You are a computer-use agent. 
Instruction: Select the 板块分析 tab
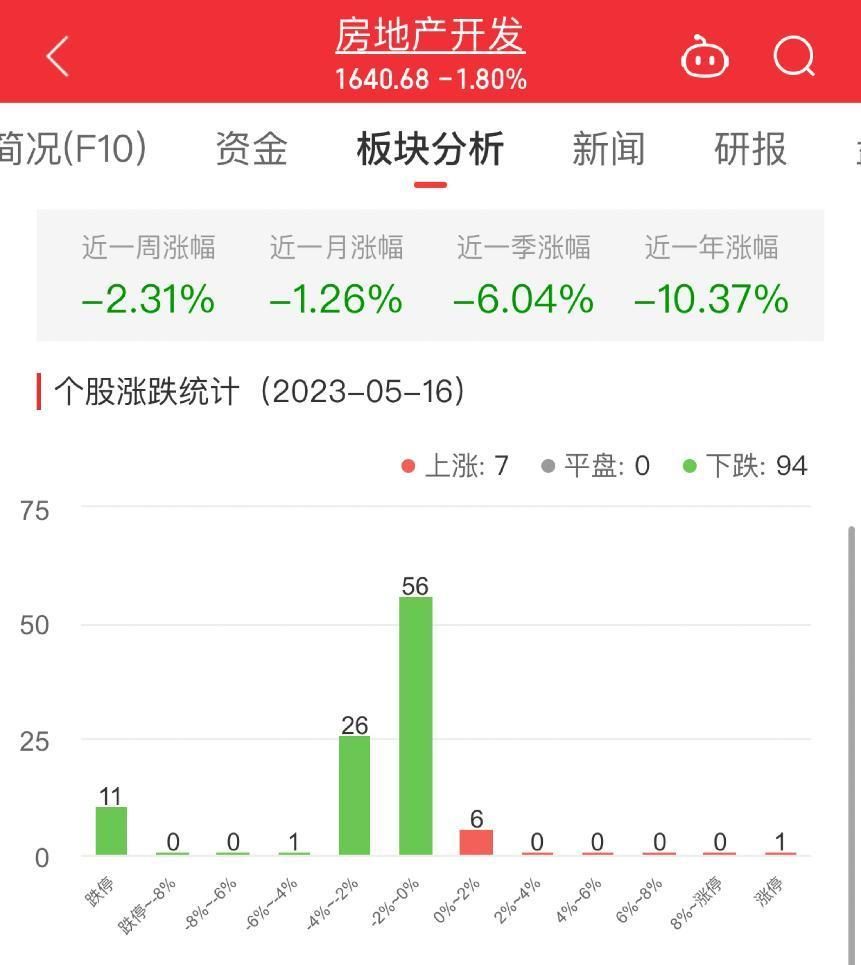(x=430, y=150)
